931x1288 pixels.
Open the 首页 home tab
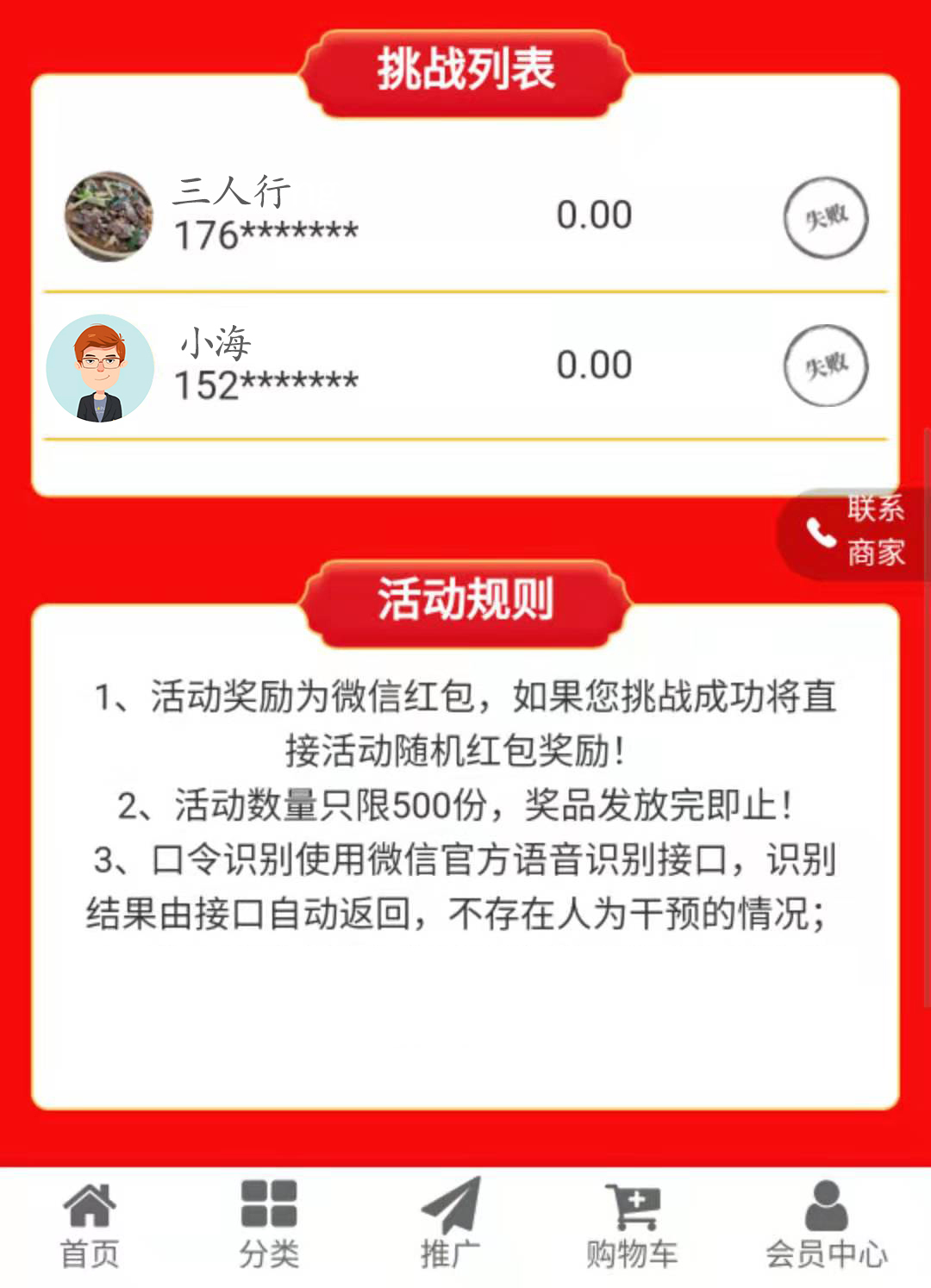(90, 1226)
